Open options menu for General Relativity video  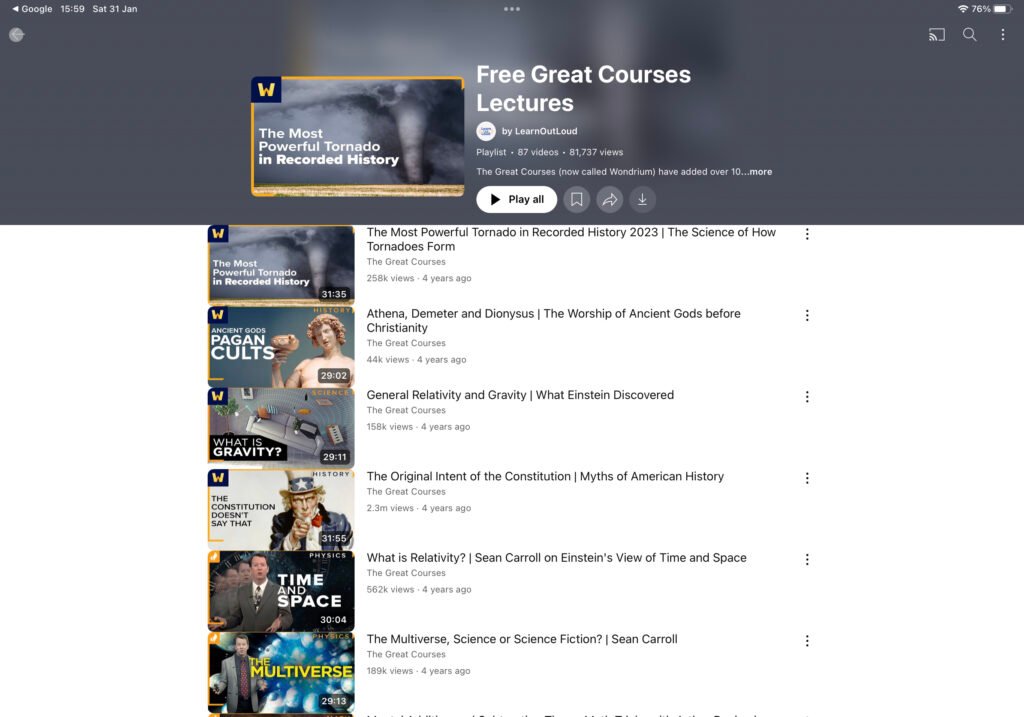(807, 397)
